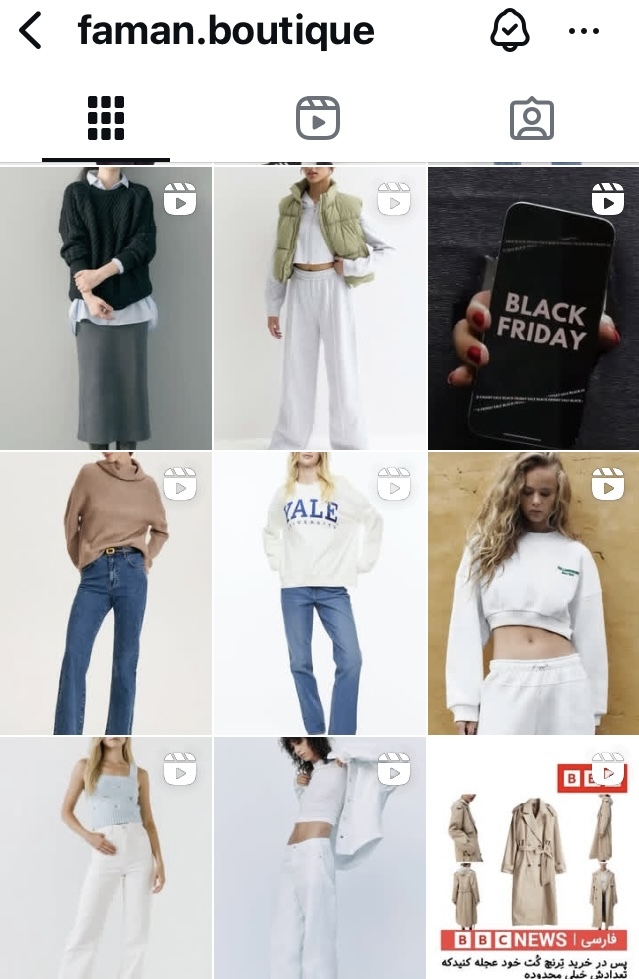Open the three-dot overflow menu
Viewport: 639px width, 979px height.
click(583, 31)
